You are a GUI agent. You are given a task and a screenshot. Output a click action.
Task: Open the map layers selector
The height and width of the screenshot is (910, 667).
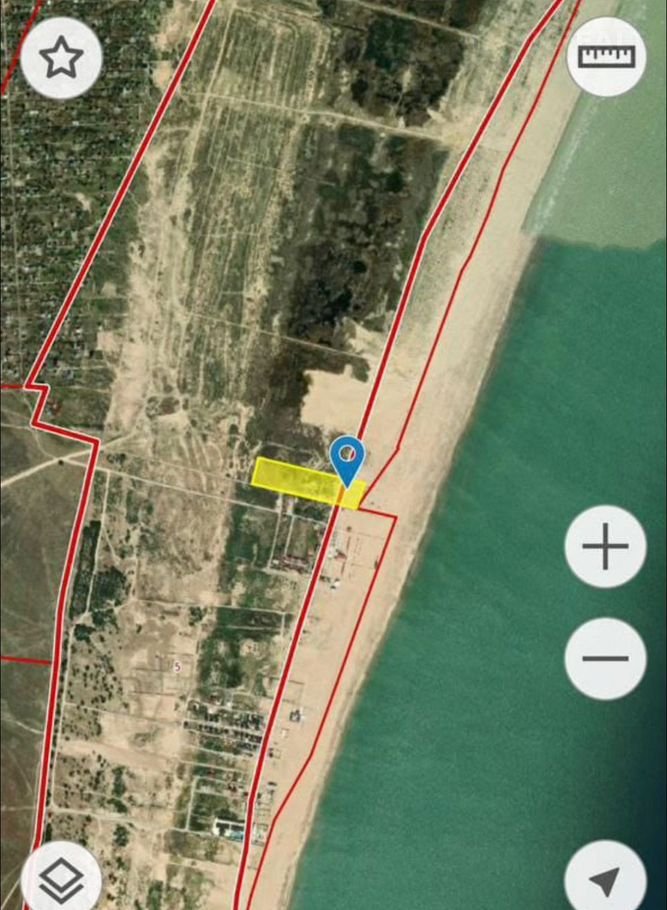61,878
